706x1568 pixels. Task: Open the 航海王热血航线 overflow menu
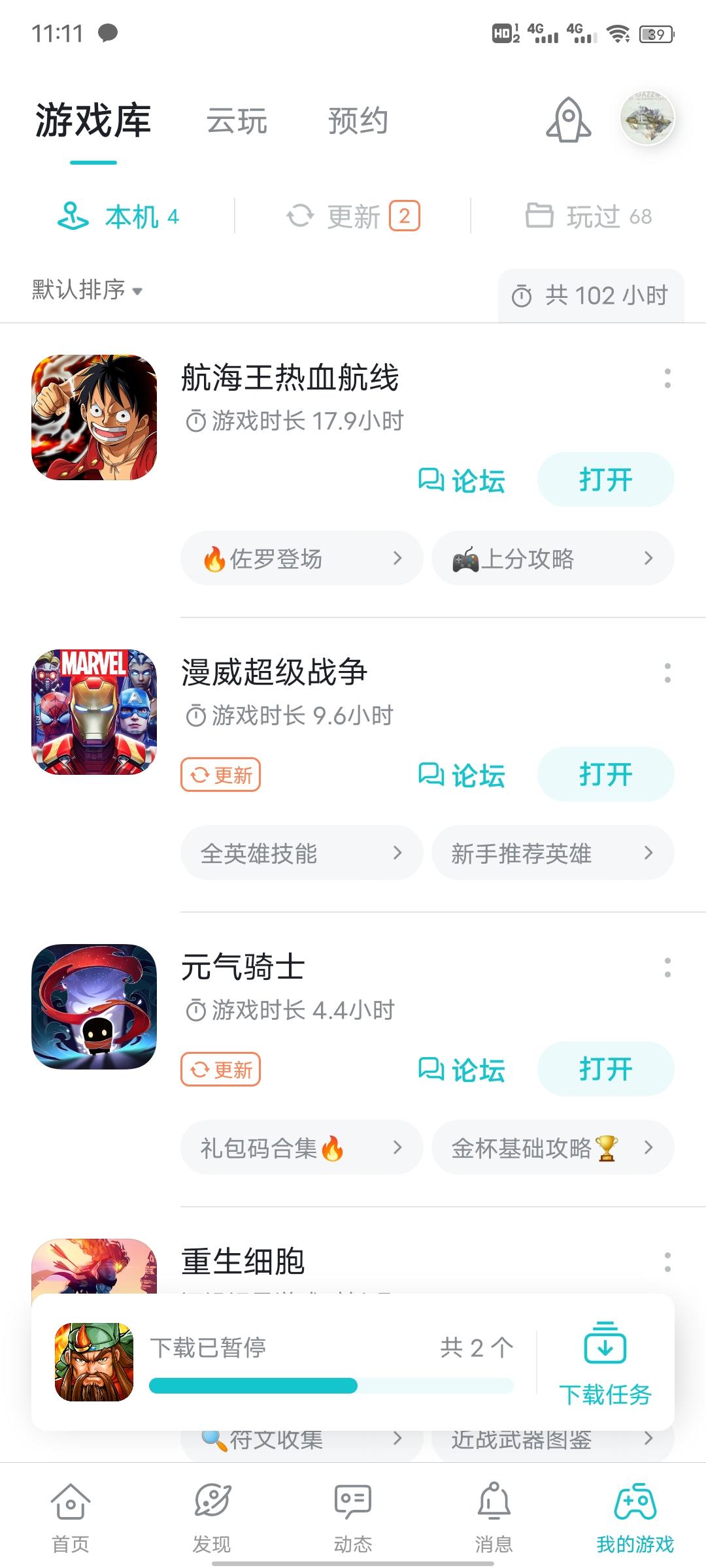point(667,378)
